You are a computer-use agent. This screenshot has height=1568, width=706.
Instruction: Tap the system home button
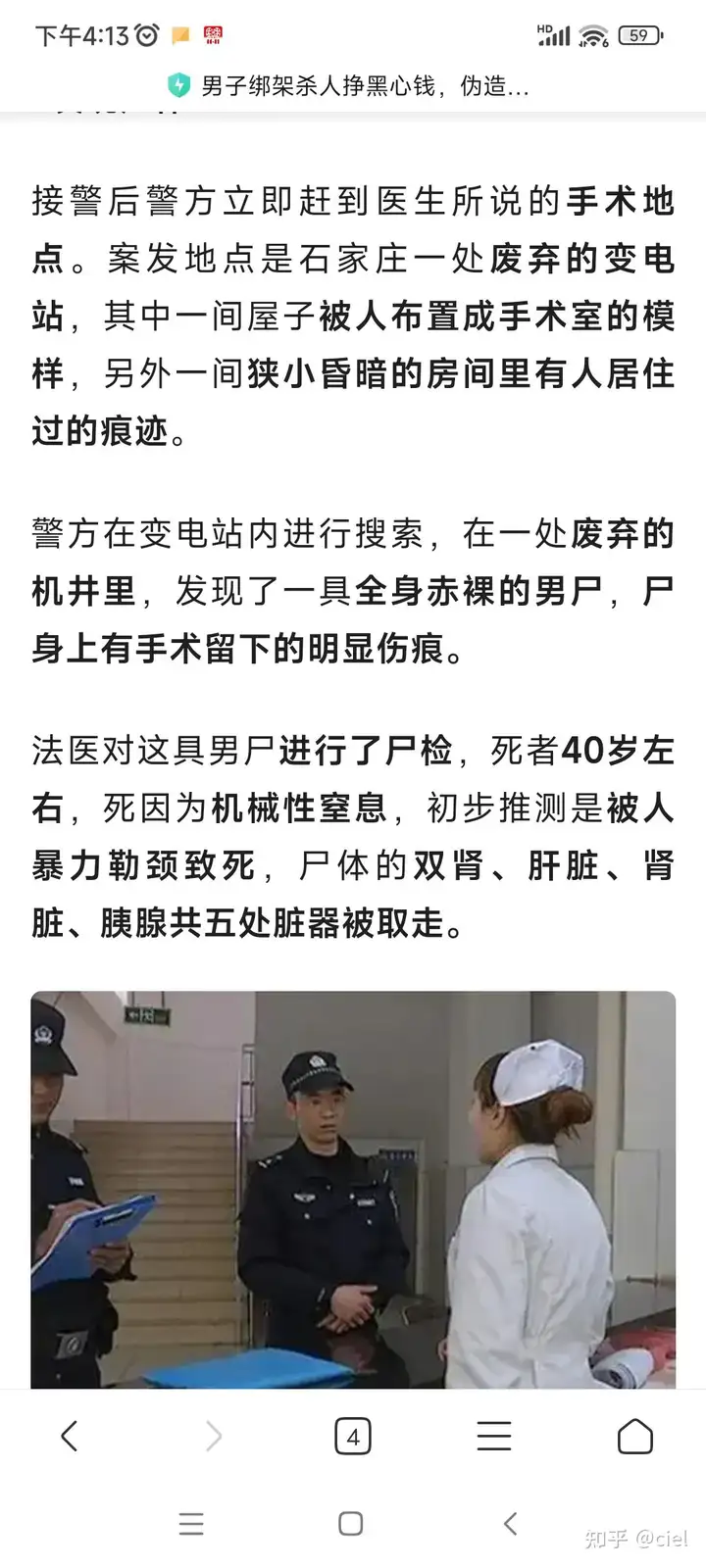351,1524
